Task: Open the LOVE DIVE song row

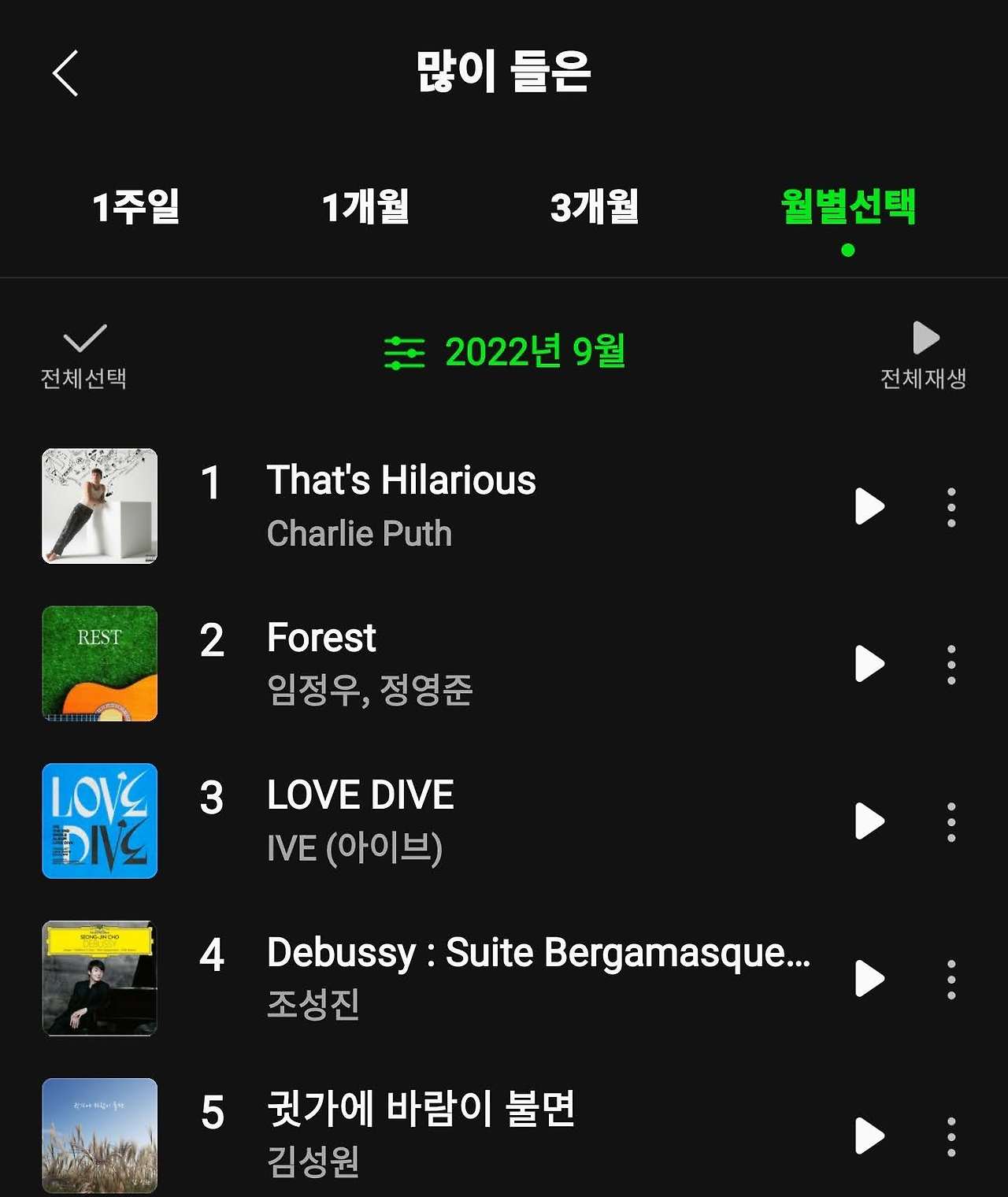Action: [472, 821]
